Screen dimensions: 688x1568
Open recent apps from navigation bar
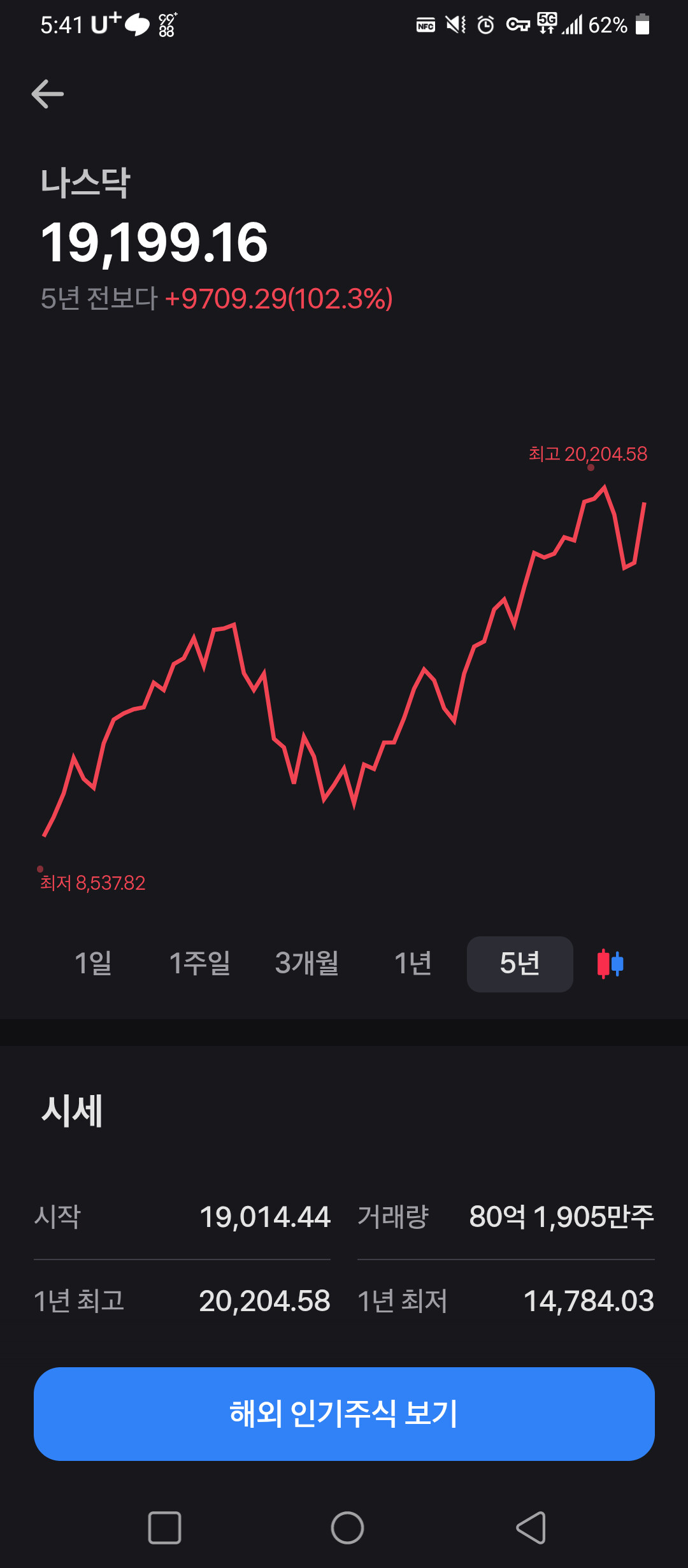pos(164,1527)
